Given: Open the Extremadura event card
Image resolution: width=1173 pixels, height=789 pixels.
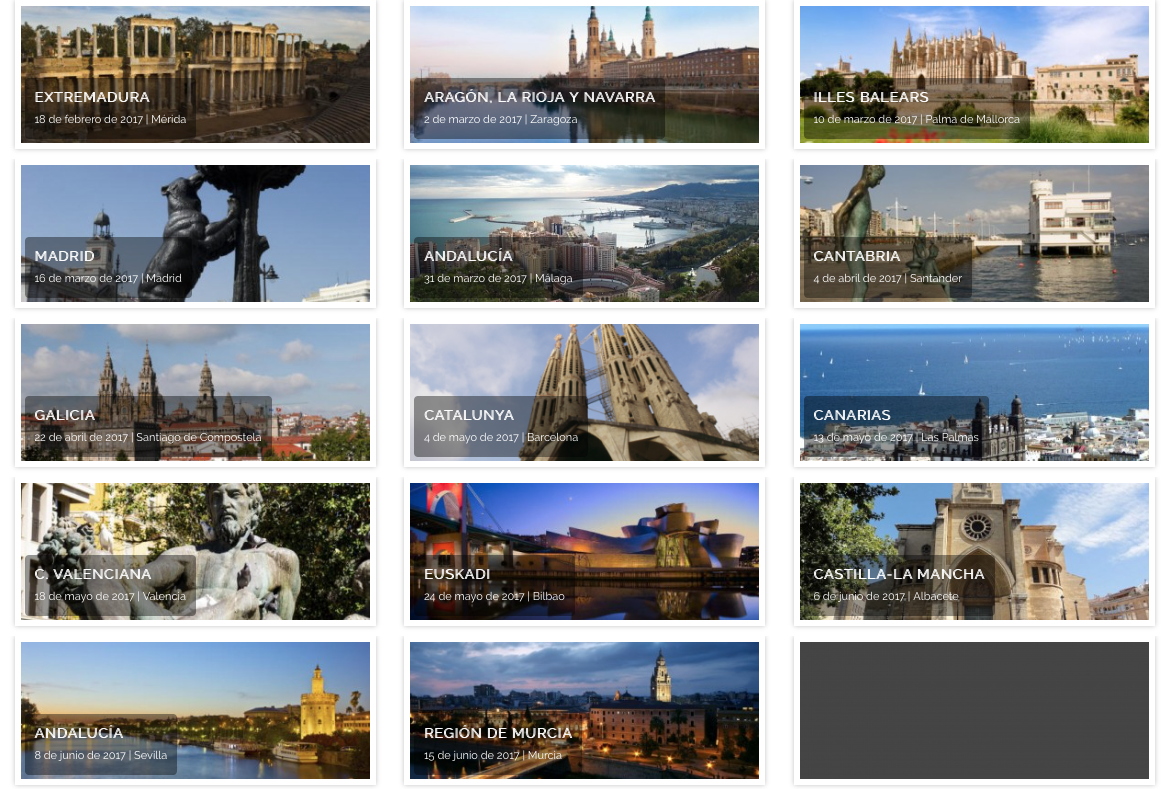Looking at the screenshot, I should (x=195, y=75).
